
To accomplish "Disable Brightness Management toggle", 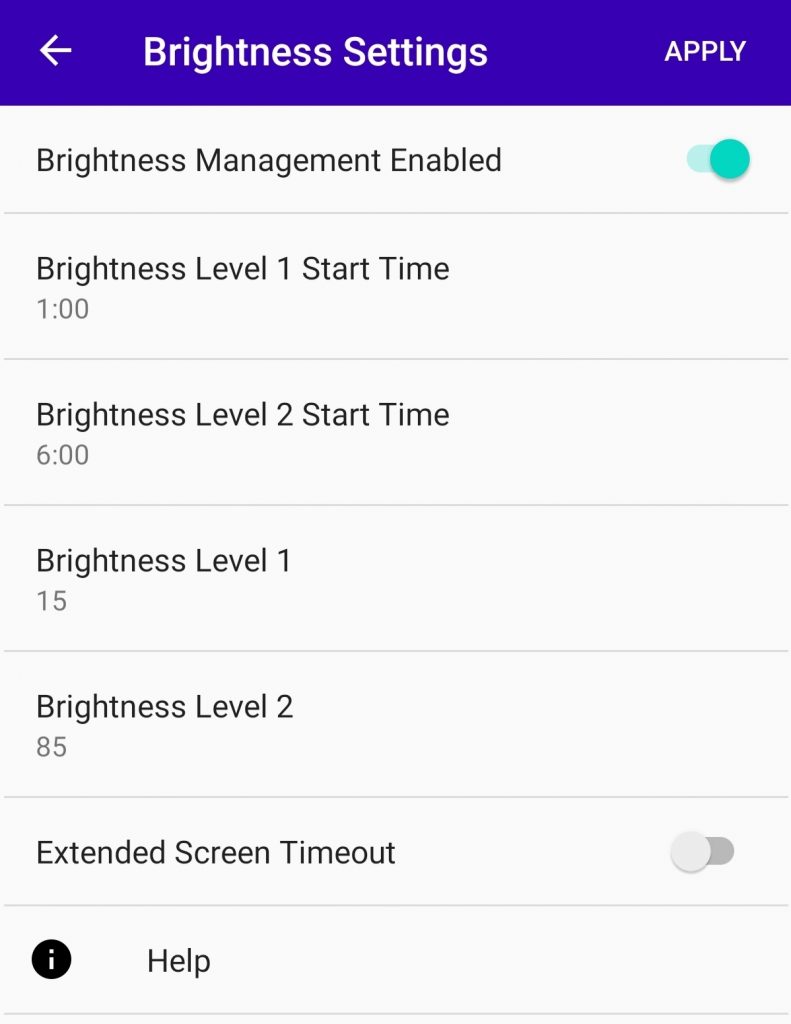I will click(x=718, y=160).
